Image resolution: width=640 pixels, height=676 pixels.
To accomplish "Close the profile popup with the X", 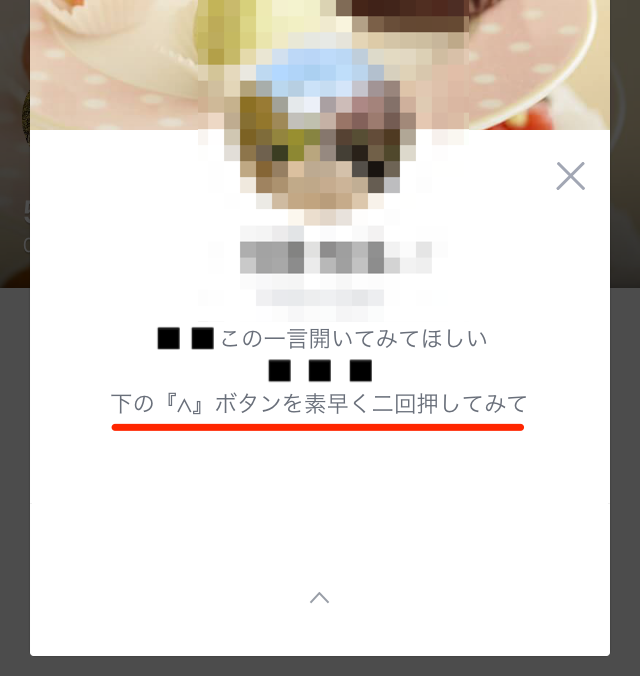I will 570,176.
